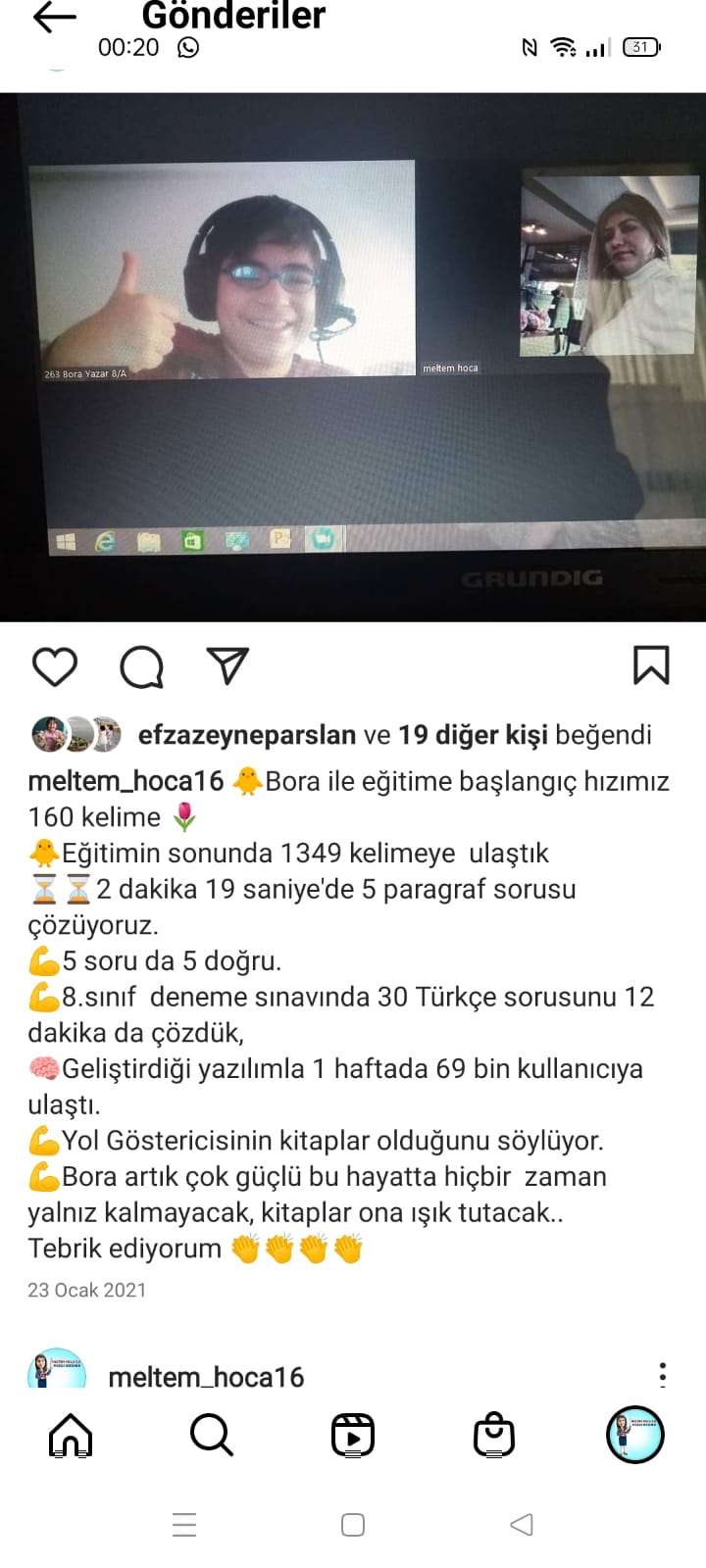Open options menu for next meltem_hoca16 post
This screenshot has height=1568, width=706.
(663, 1374)
